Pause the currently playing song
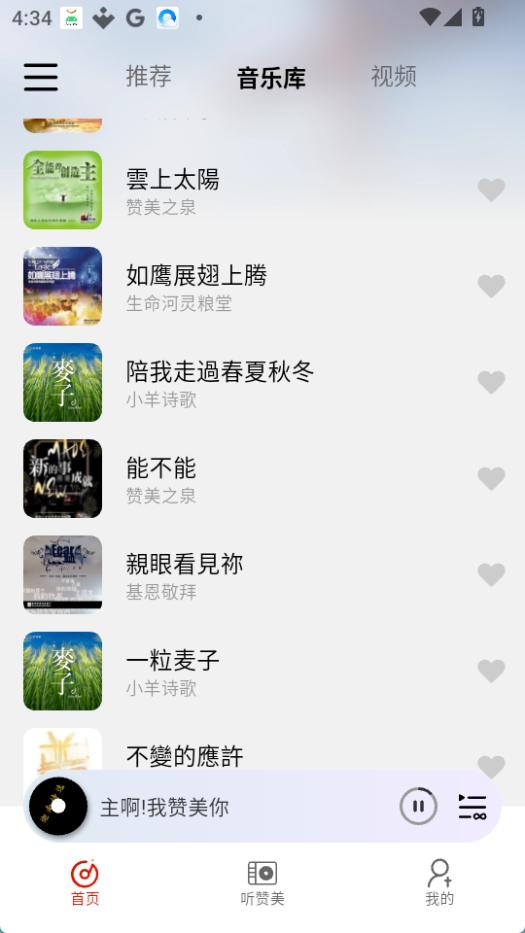 tap(418, 806)
